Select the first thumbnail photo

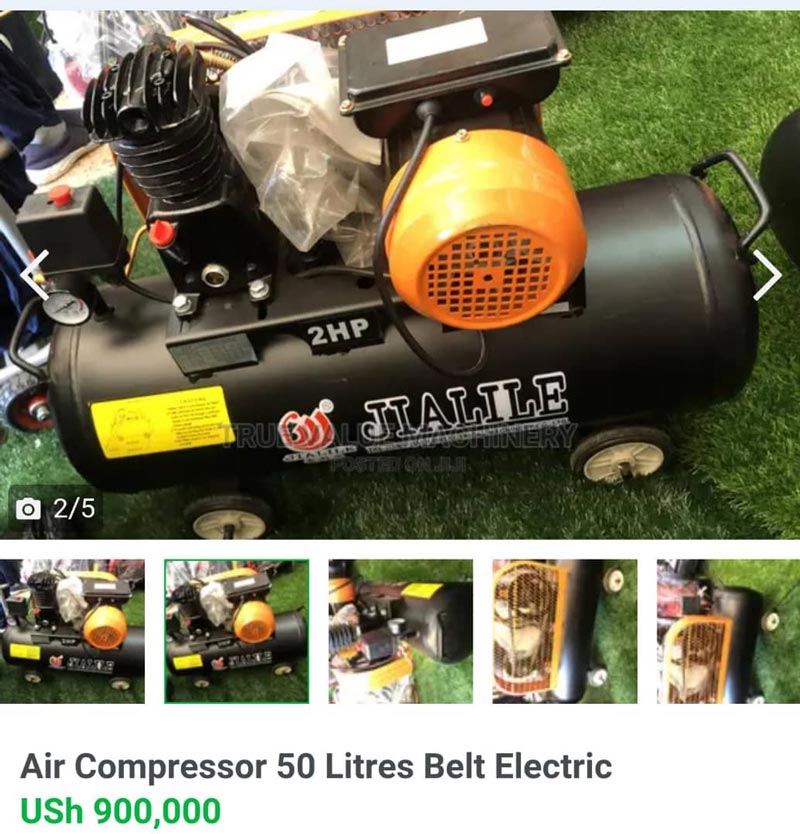72,631
